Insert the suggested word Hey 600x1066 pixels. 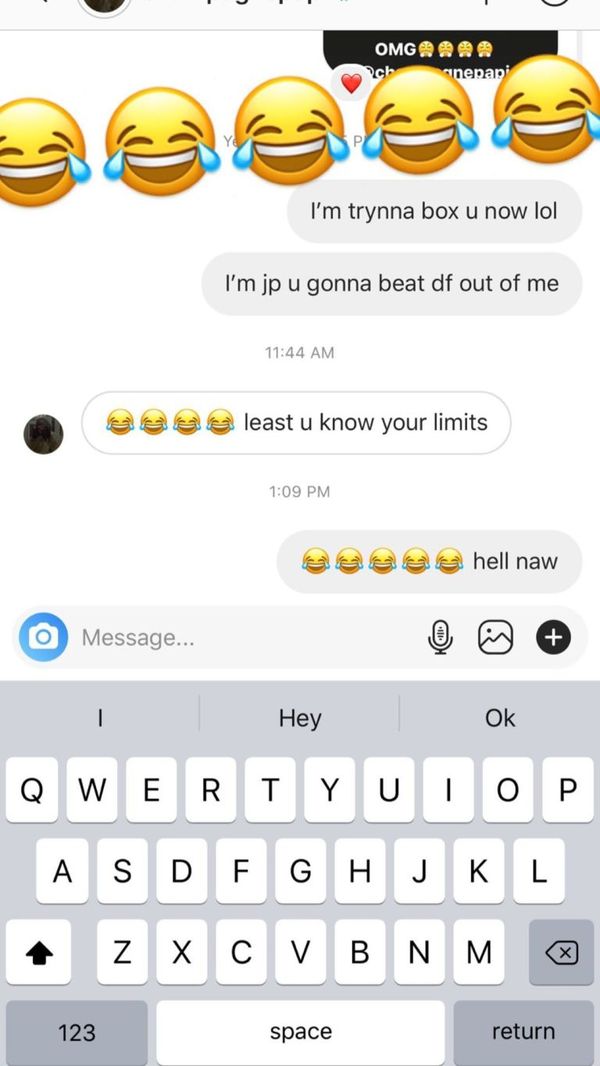coord(300,718)
